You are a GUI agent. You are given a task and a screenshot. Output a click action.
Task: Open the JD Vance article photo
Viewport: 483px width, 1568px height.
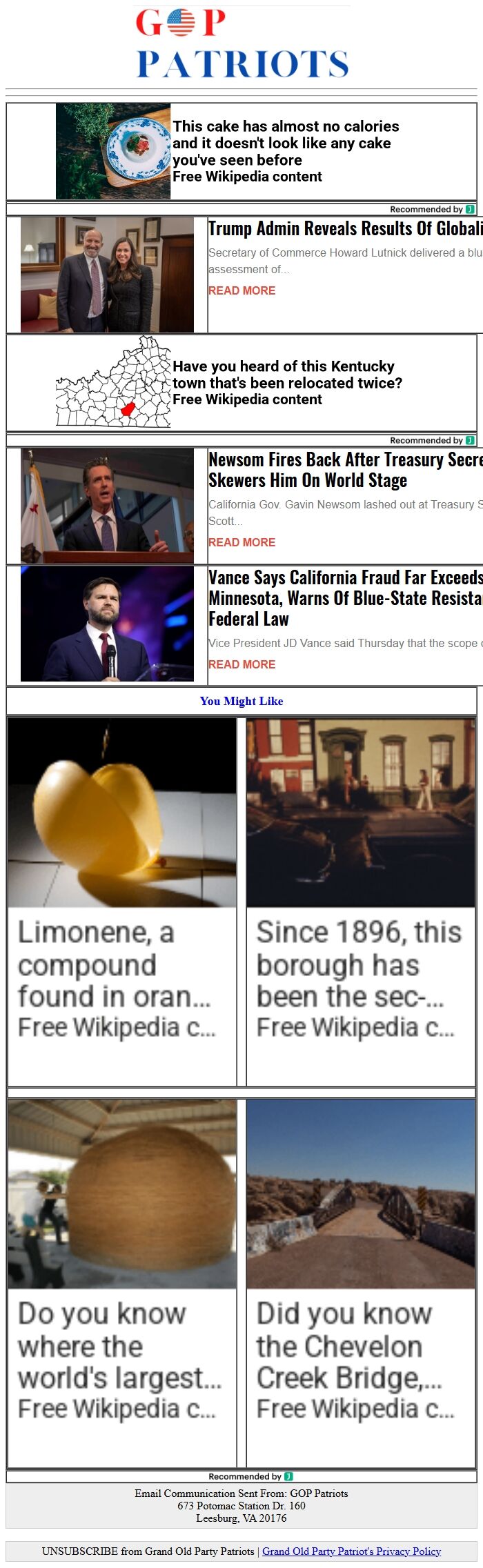click(107, 624)
